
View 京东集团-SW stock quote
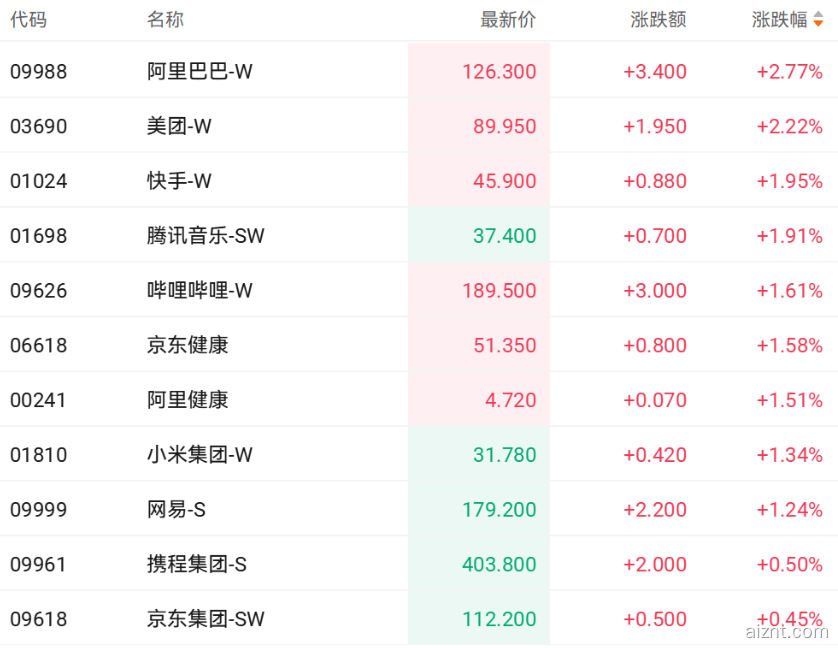pyautogui.click(x=205, y=619)
